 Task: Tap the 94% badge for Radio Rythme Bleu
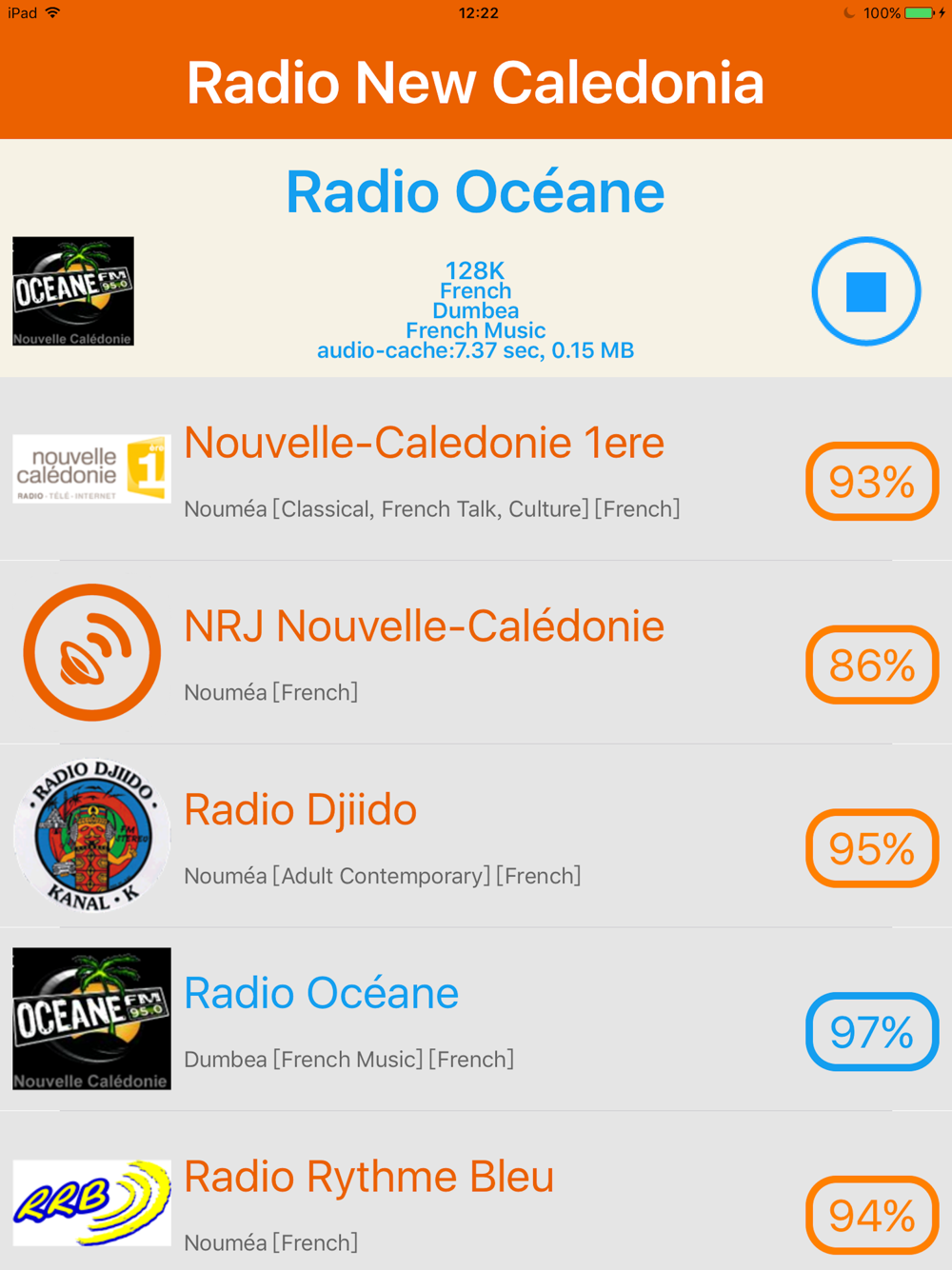tap(872, 1215)
